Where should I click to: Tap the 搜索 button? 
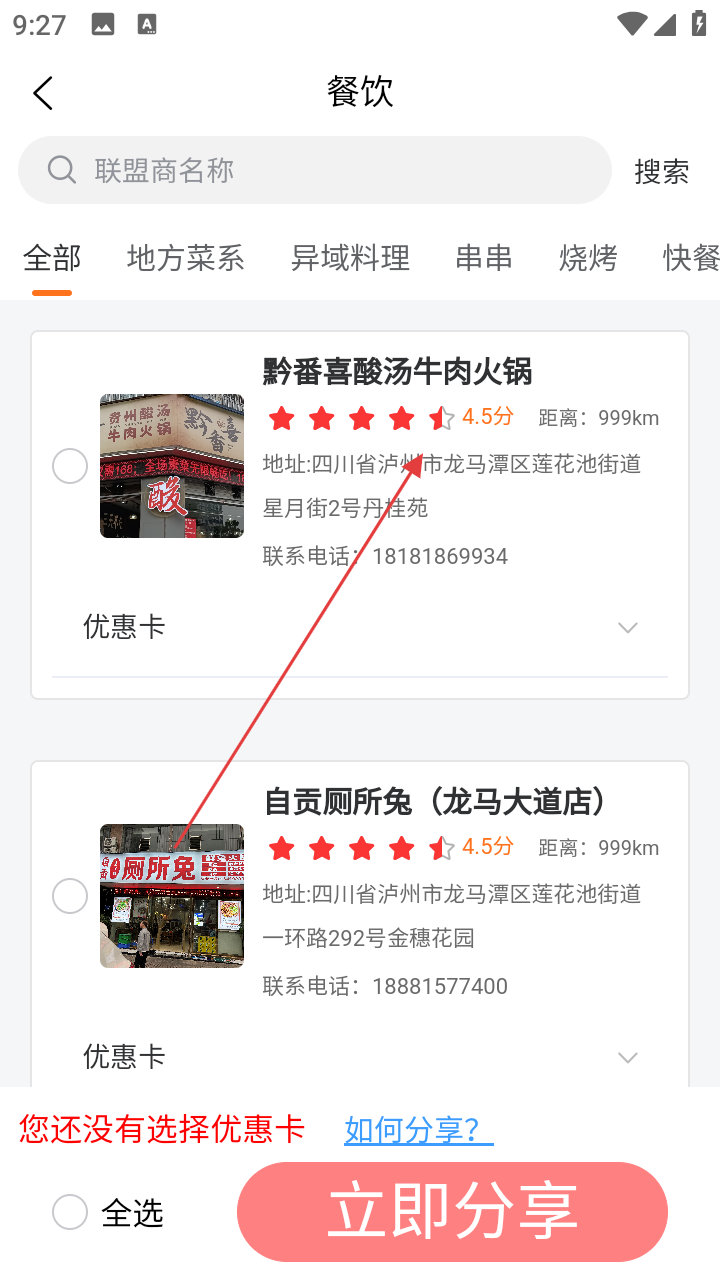point(661,171)
